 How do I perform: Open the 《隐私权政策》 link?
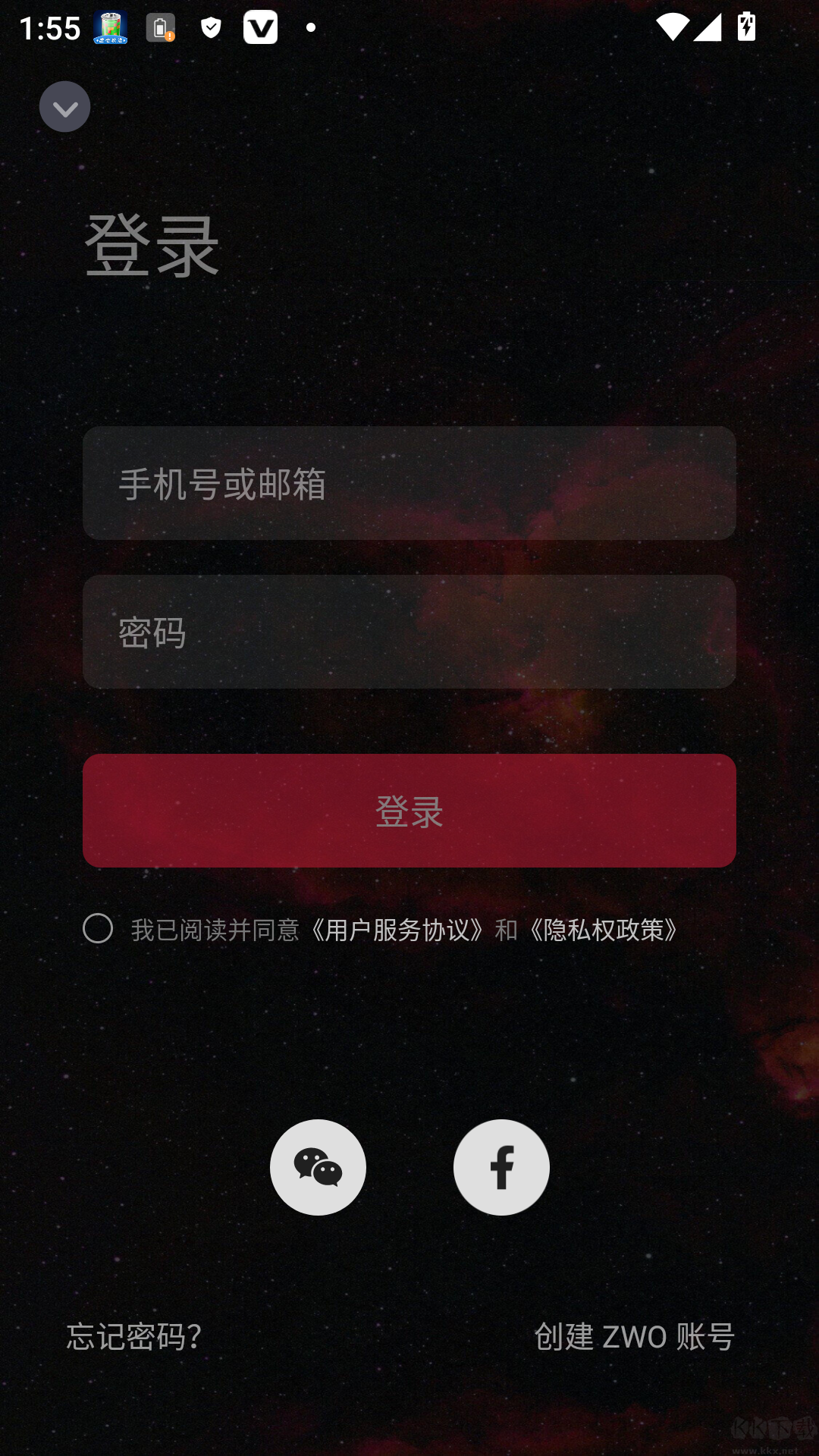(603, 930)
